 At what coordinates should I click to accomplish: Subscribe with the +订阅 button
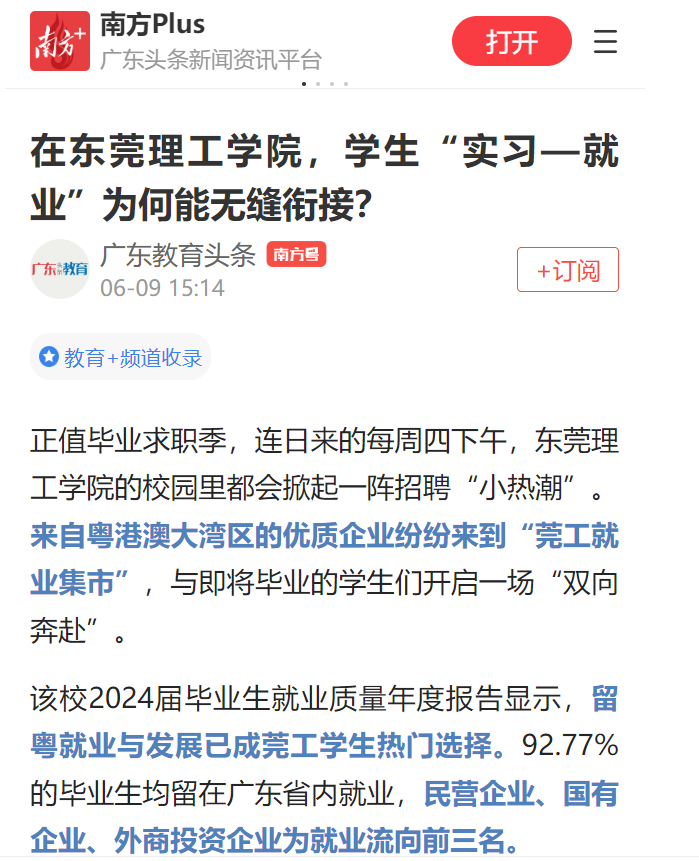(567, 270)
